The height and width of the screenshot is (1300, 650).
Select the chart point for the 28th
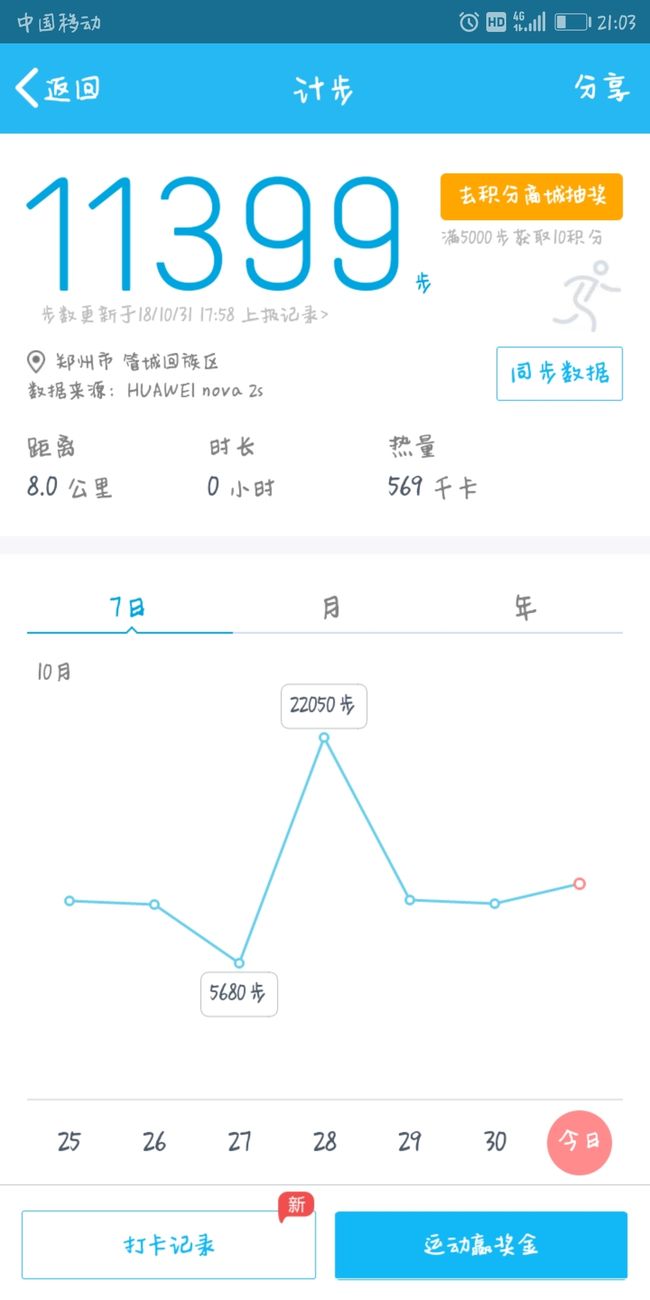click(x=324, y=738)
